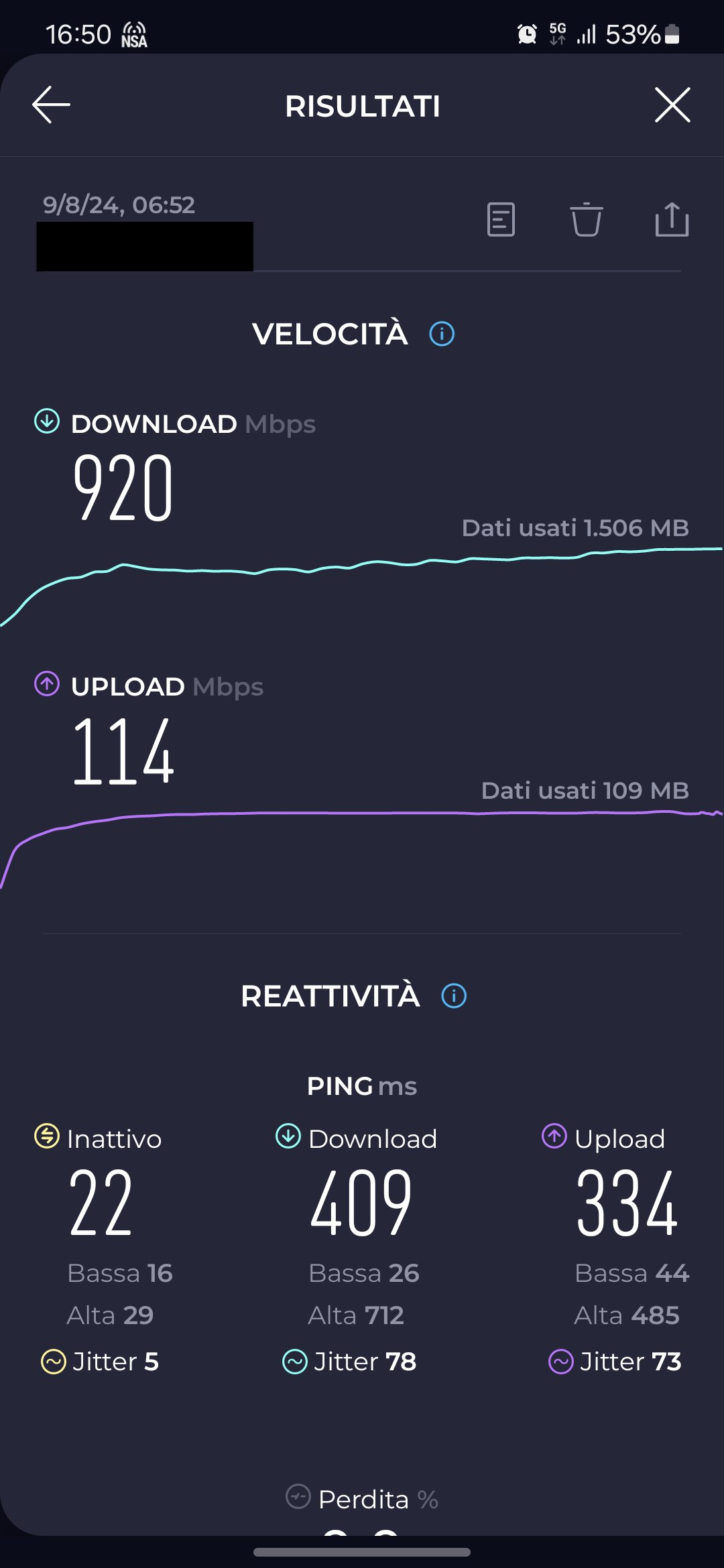Open the result notes icon
The image size is (724, 1568).
point(501,220)
